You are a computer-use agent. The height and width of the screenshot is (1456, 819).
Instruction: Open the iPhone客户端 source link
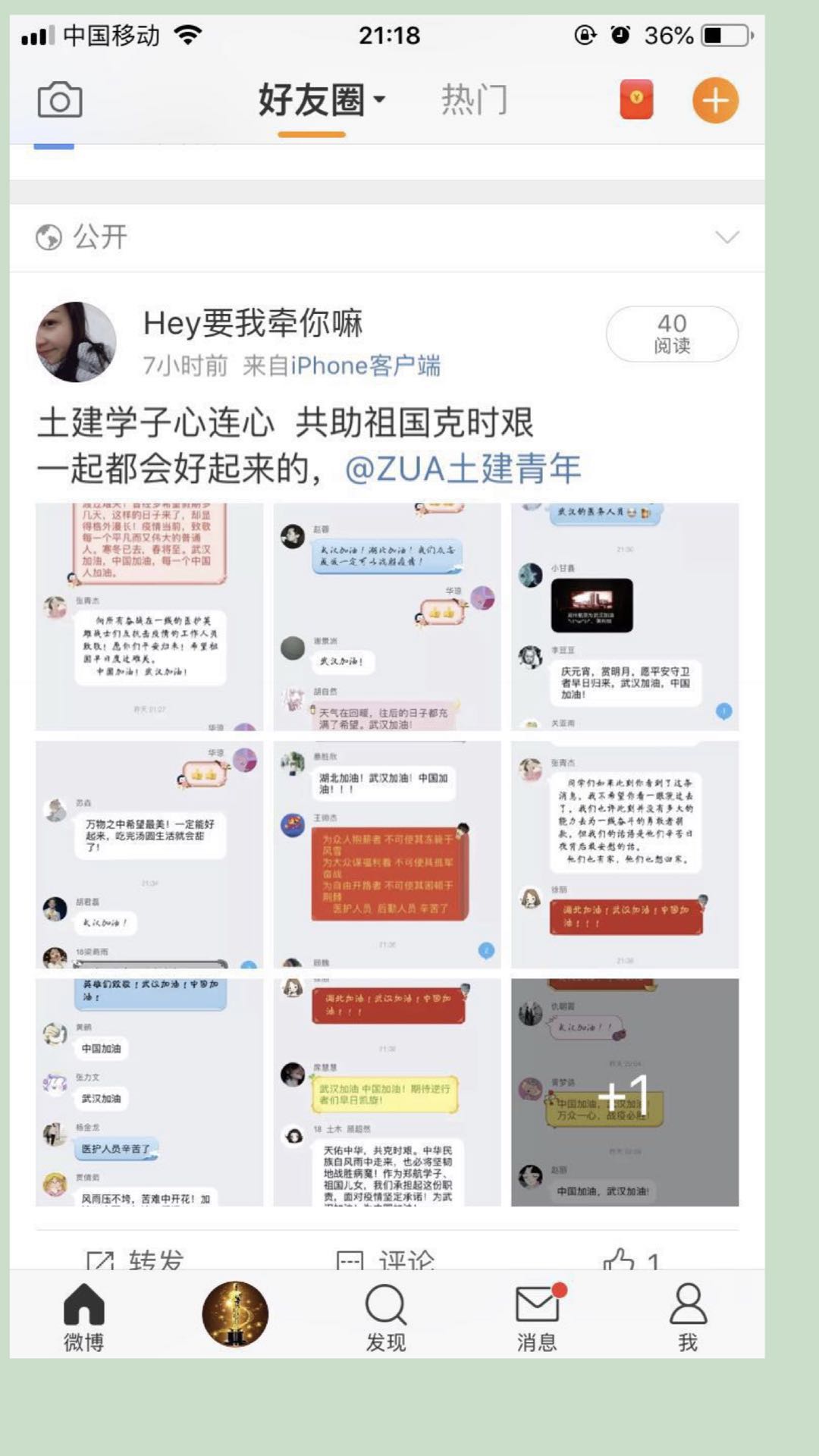point(365,366)
